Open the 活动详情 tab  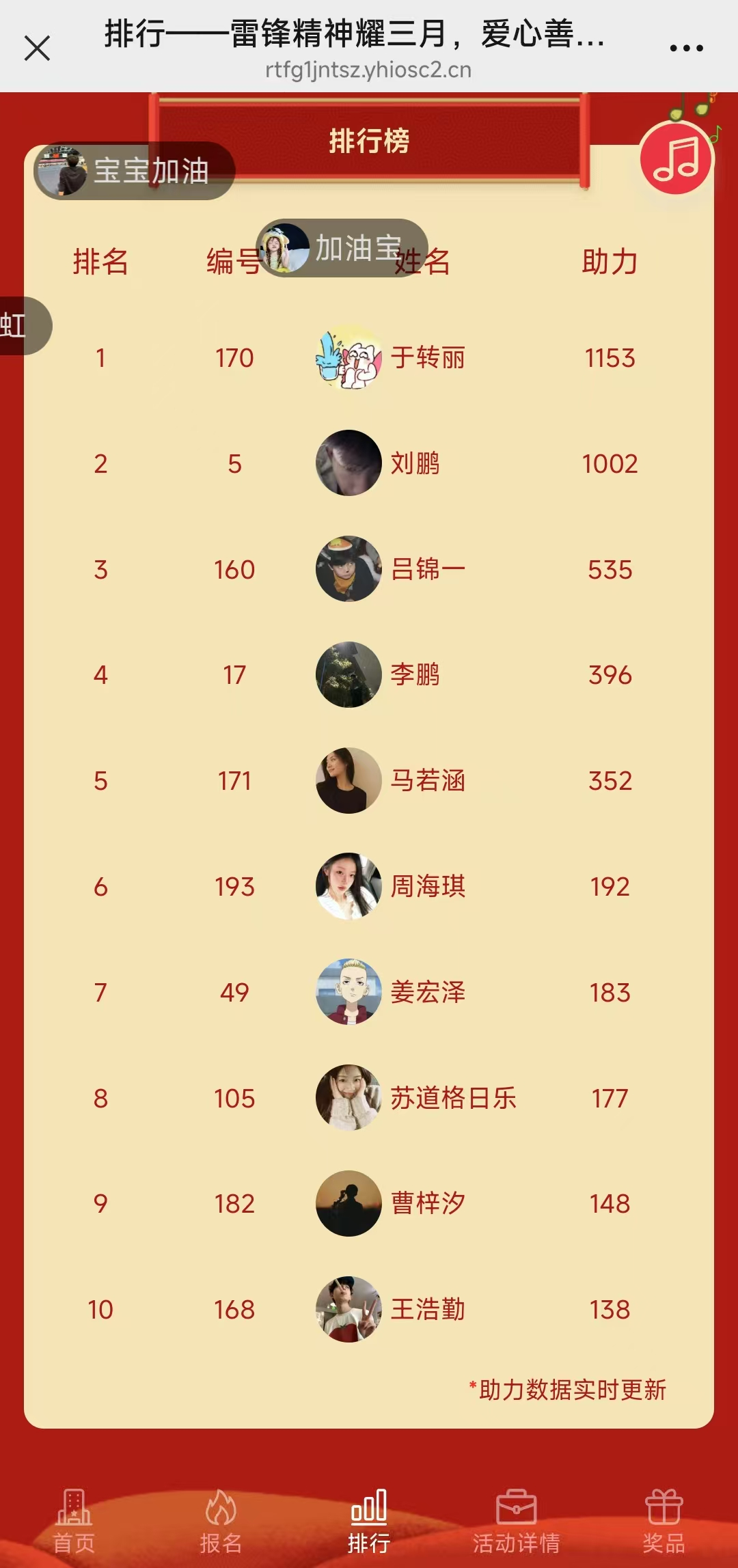(x=516, y=1519)
